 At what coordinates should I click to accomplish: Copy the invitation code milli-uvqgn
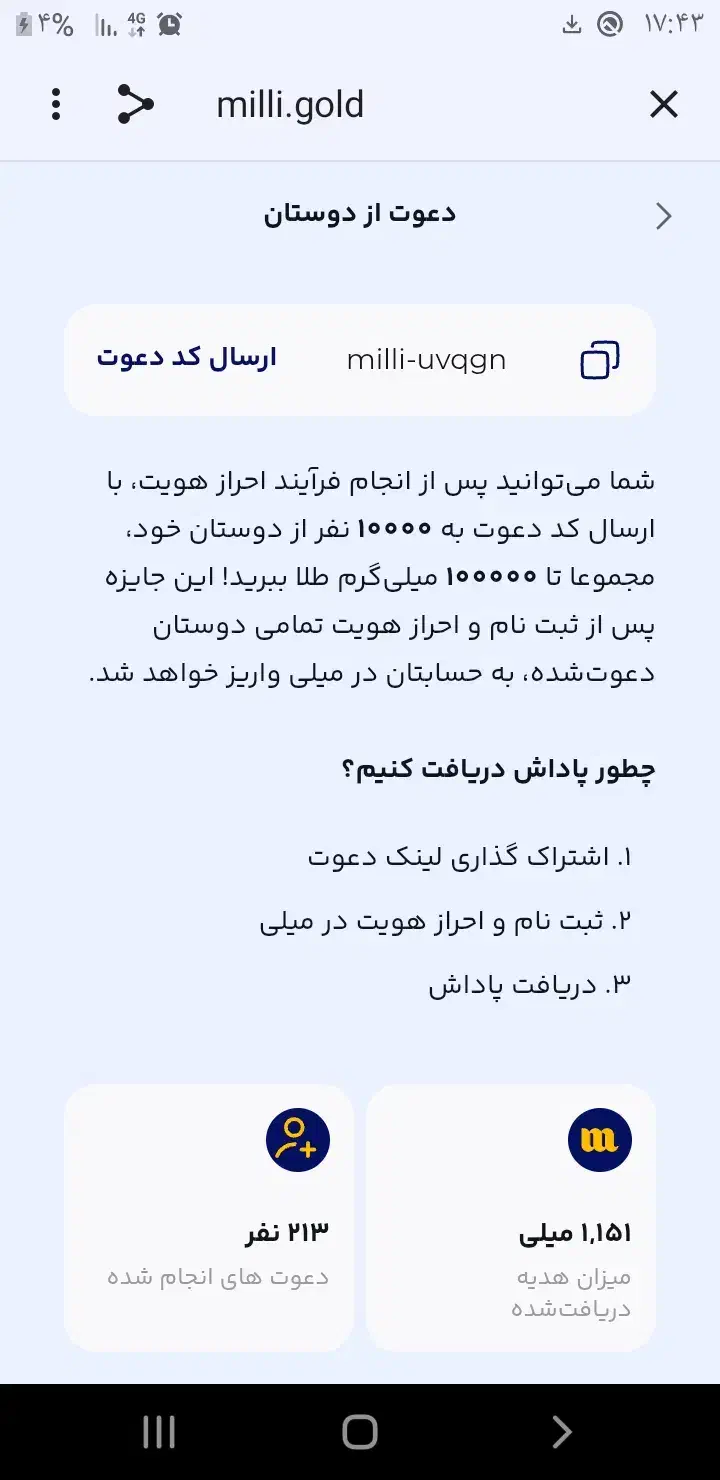(598, 359)
